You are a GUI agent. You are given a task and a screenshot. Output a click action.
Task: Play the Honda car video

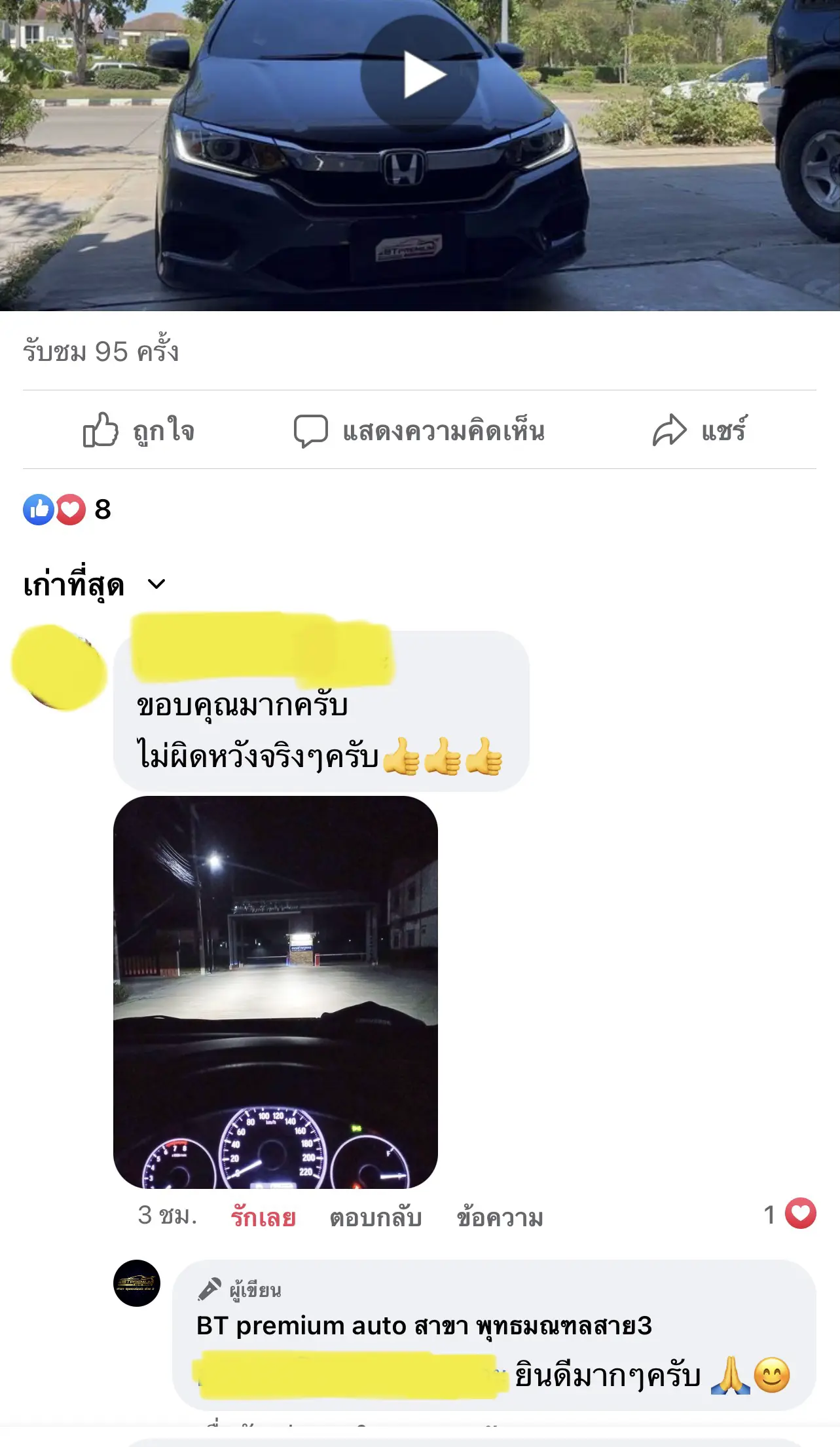coord(420,75)
